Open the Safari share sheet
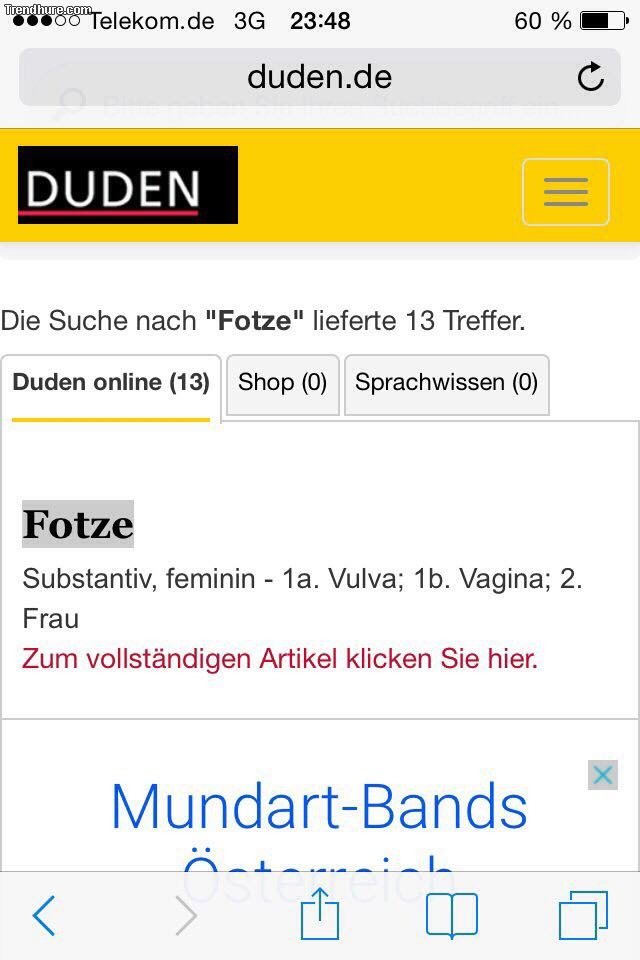This screenshot has height=960, width=640. 320,915
